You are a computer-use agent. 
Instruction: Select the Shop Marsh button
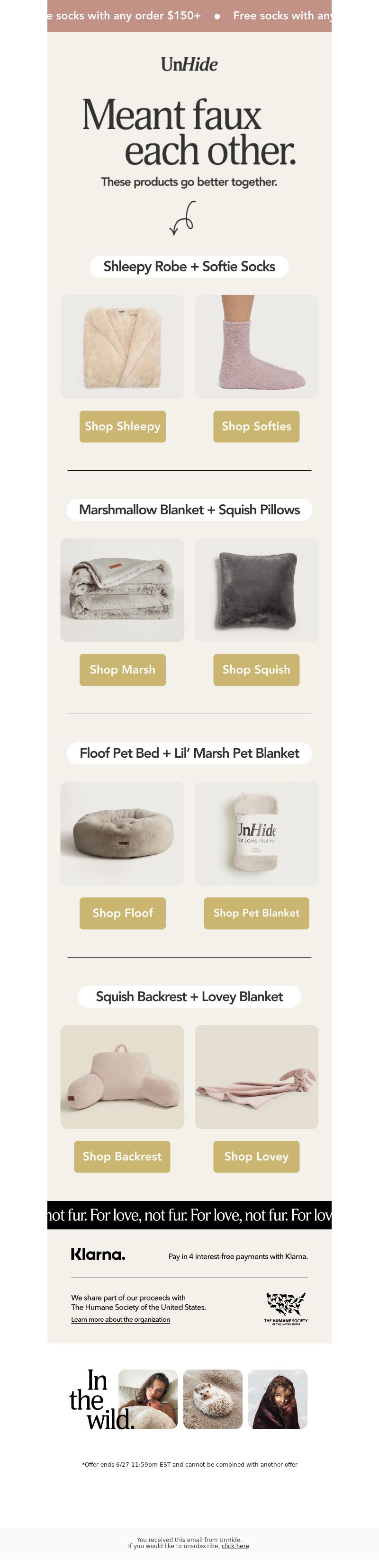coord(123,670)
